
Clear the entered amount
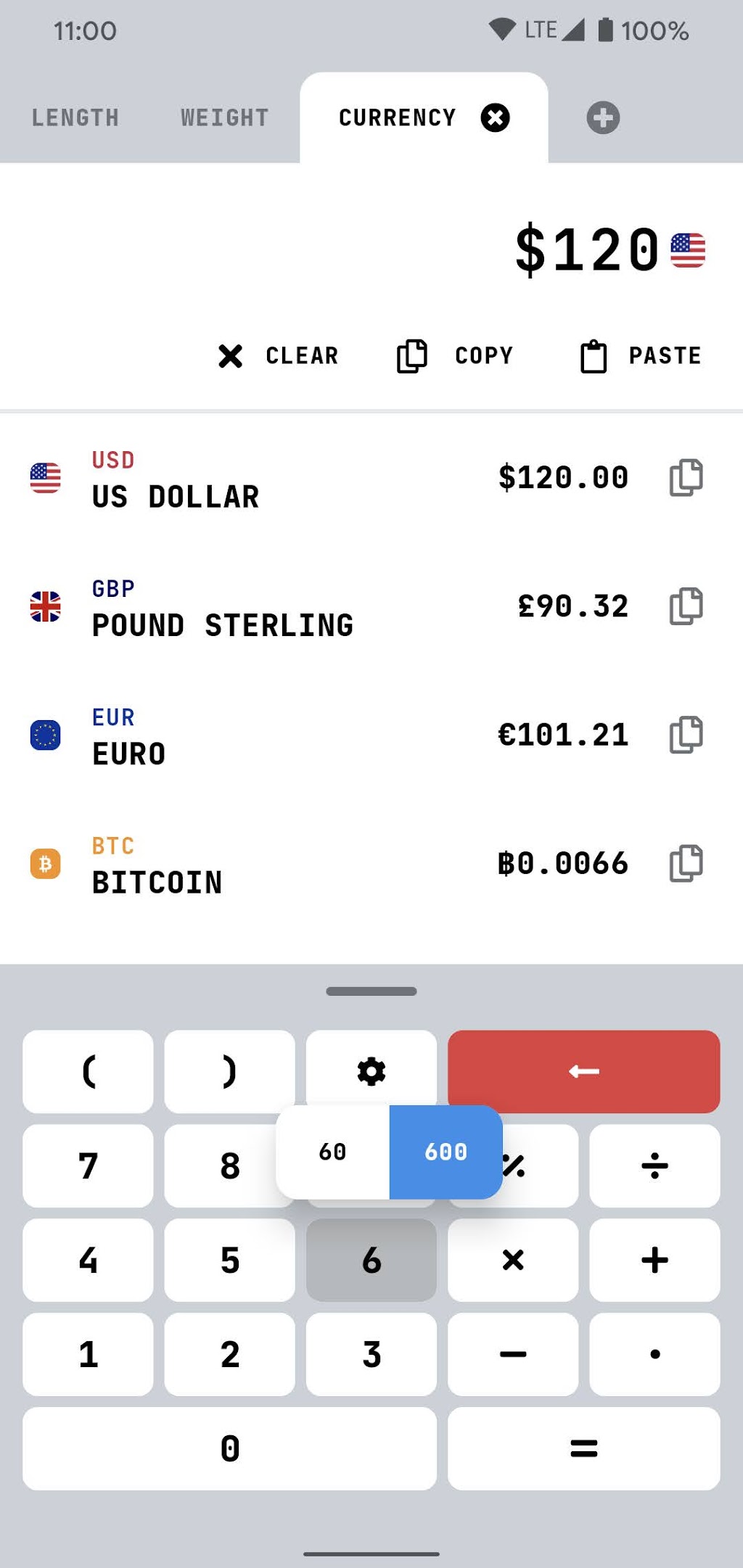click(x=279, y=355)
